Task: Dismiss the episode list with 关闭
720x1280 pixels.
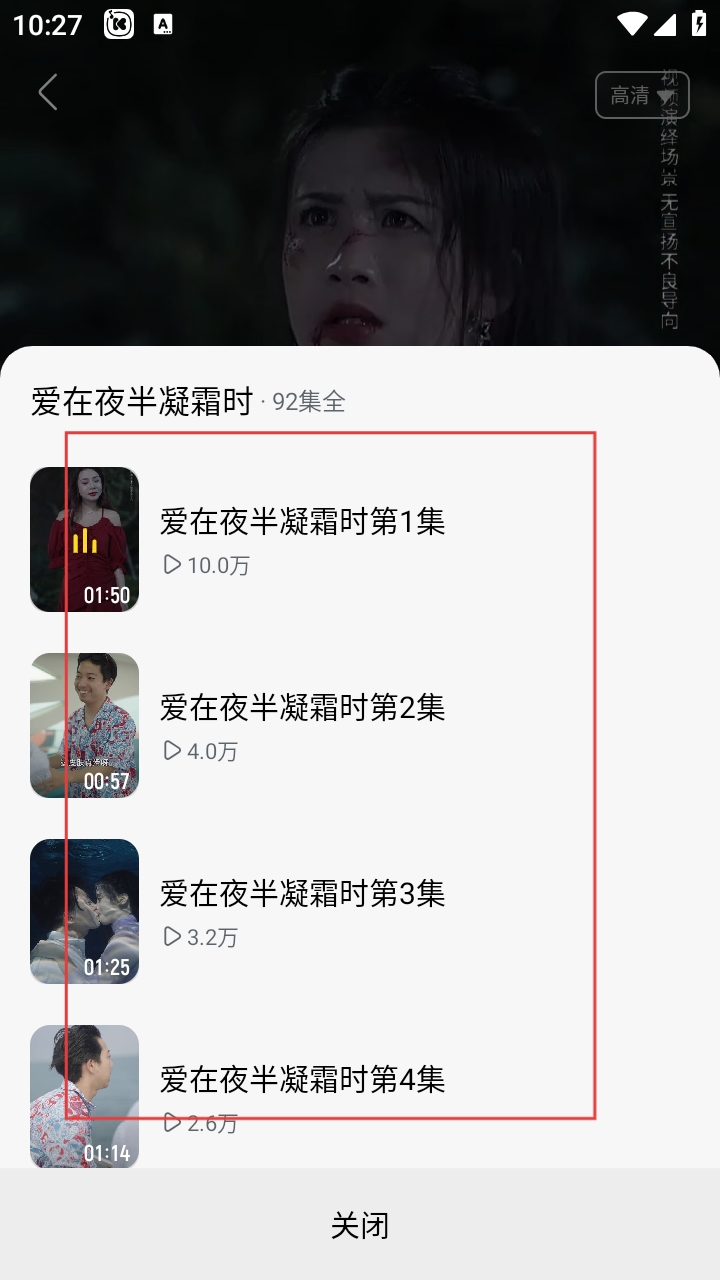Action: (x=360, y=1225)
